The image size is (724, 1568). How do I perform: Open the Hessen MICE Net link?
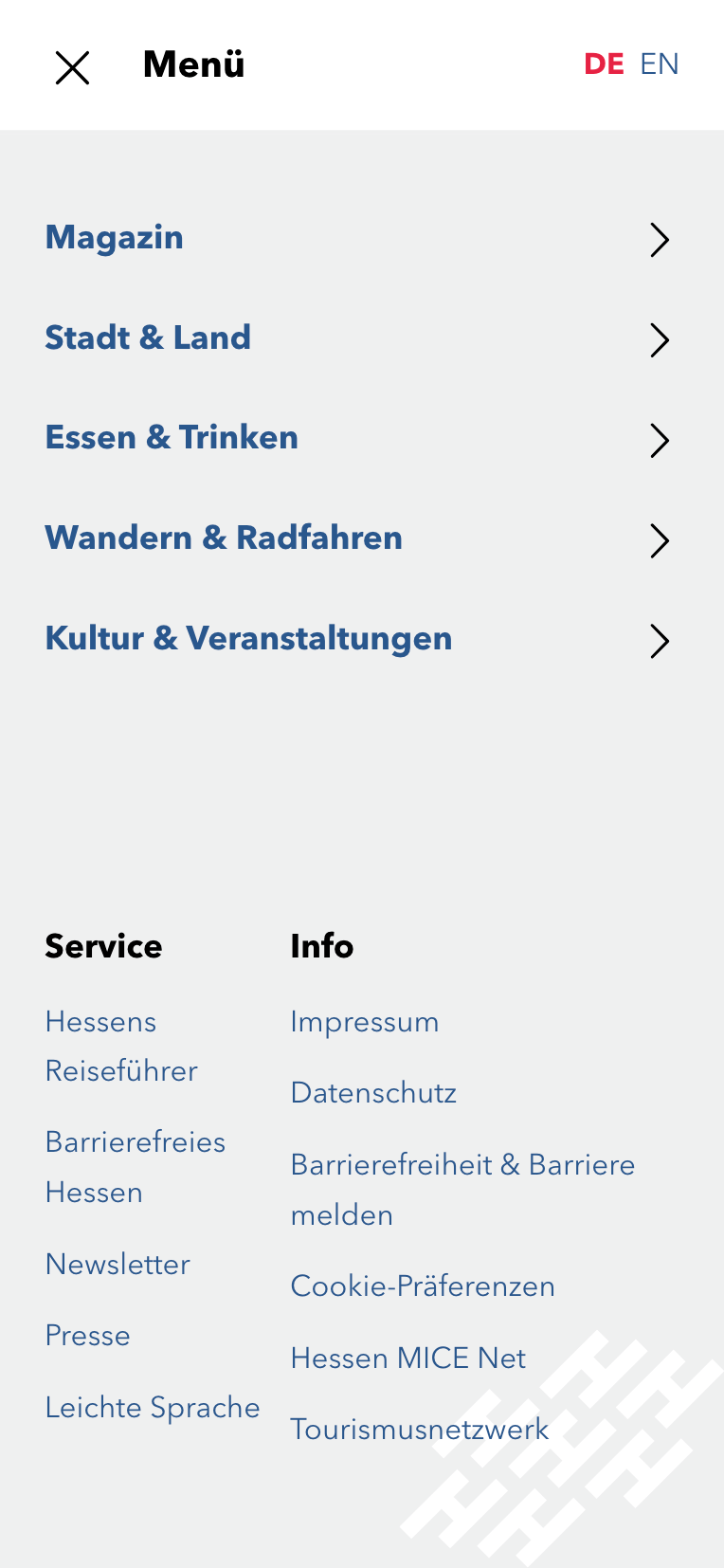click(408, 1358)
